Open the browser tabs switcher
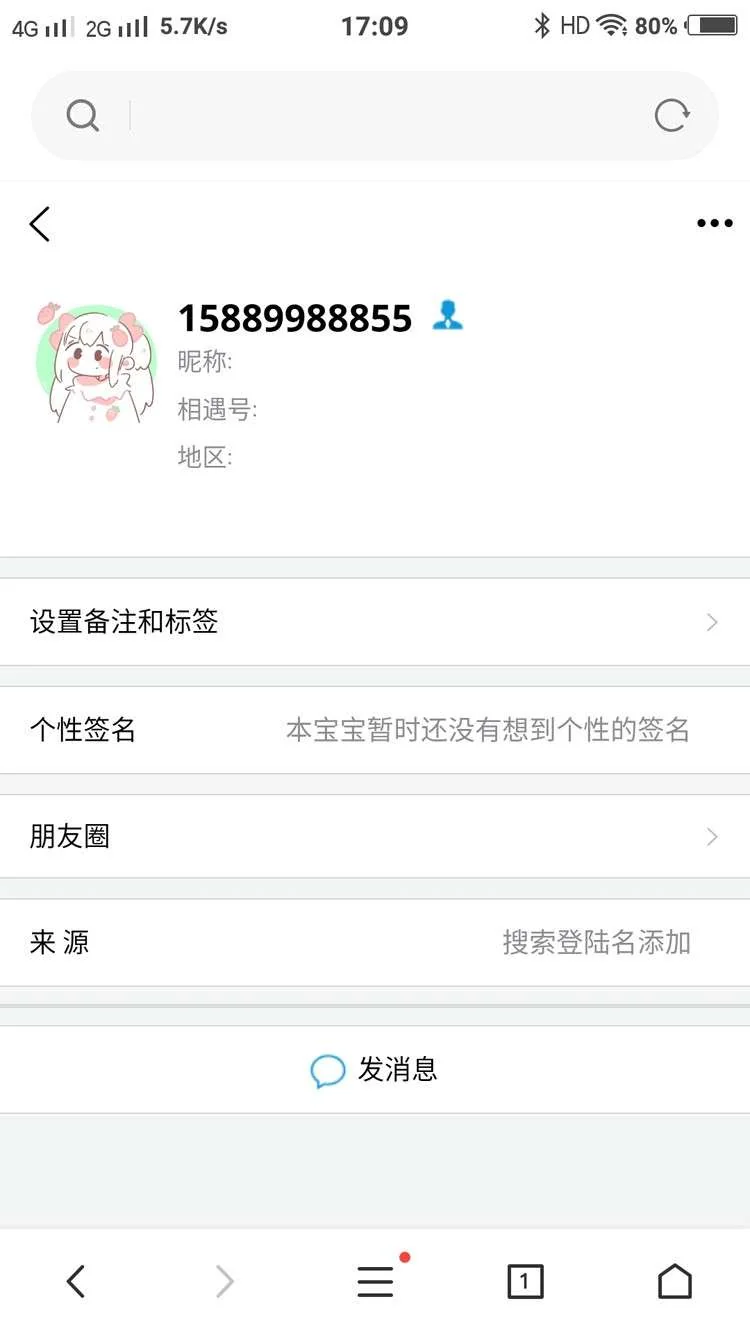Screen dimensions: 750x1333 pyautogui.click(x=525, y=1281)
